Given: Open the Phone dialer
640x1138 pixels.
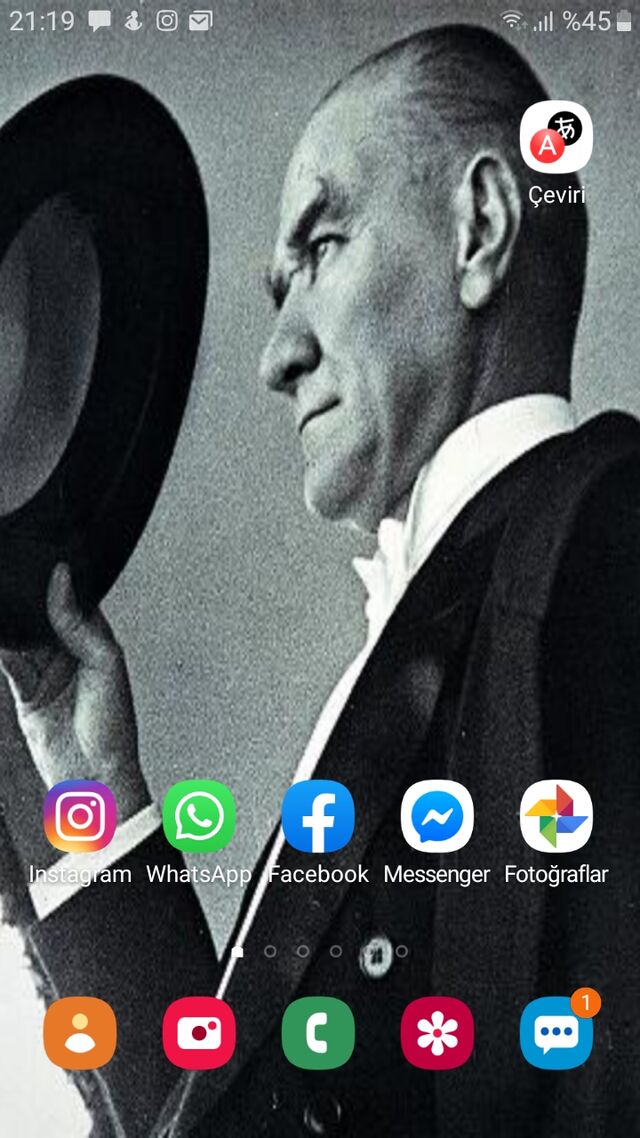Looking at the screenshot, I should [x=318, y=1033].
